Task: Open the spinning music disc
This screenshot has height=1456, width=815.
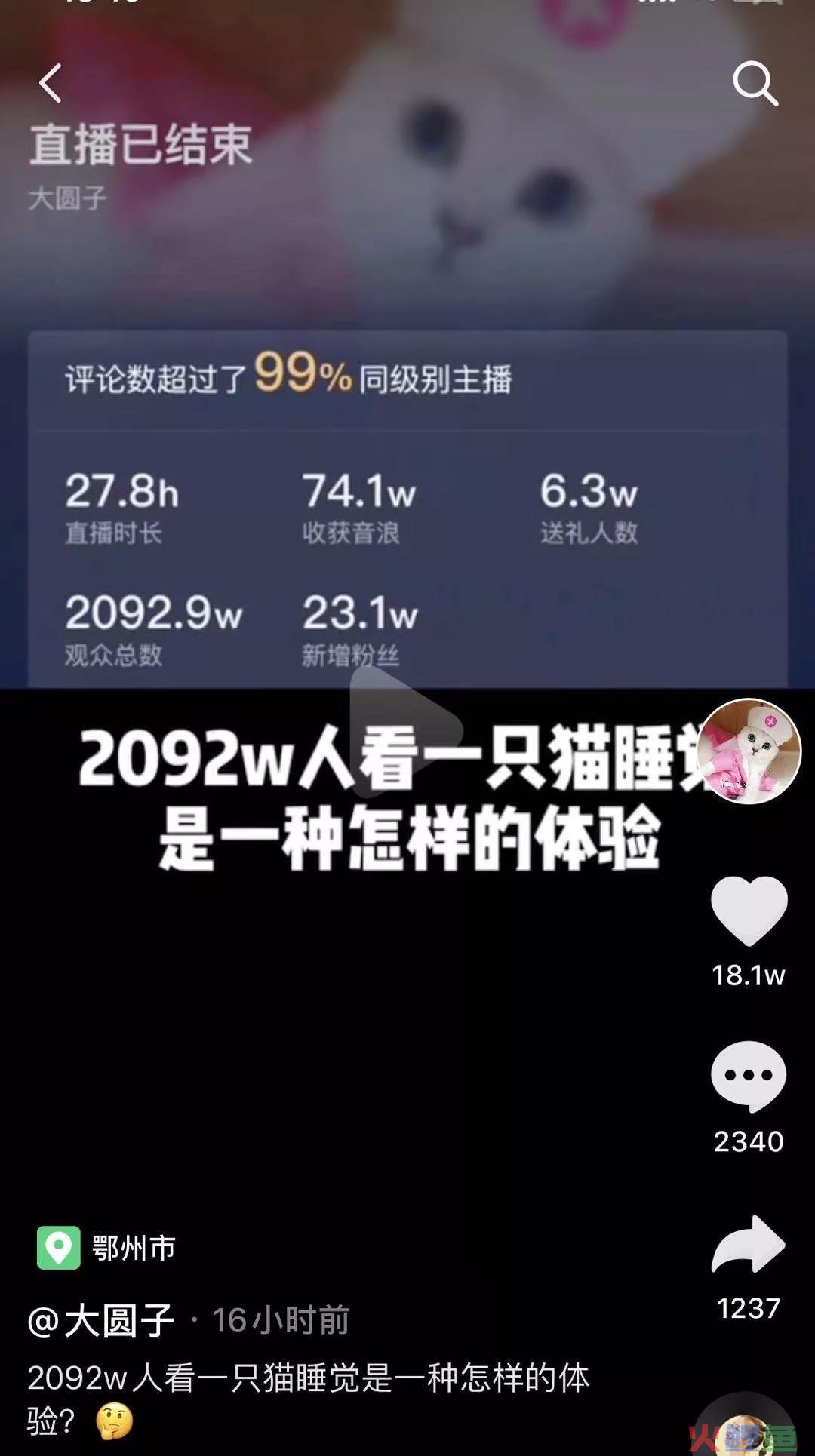Action: [744, 1427]
